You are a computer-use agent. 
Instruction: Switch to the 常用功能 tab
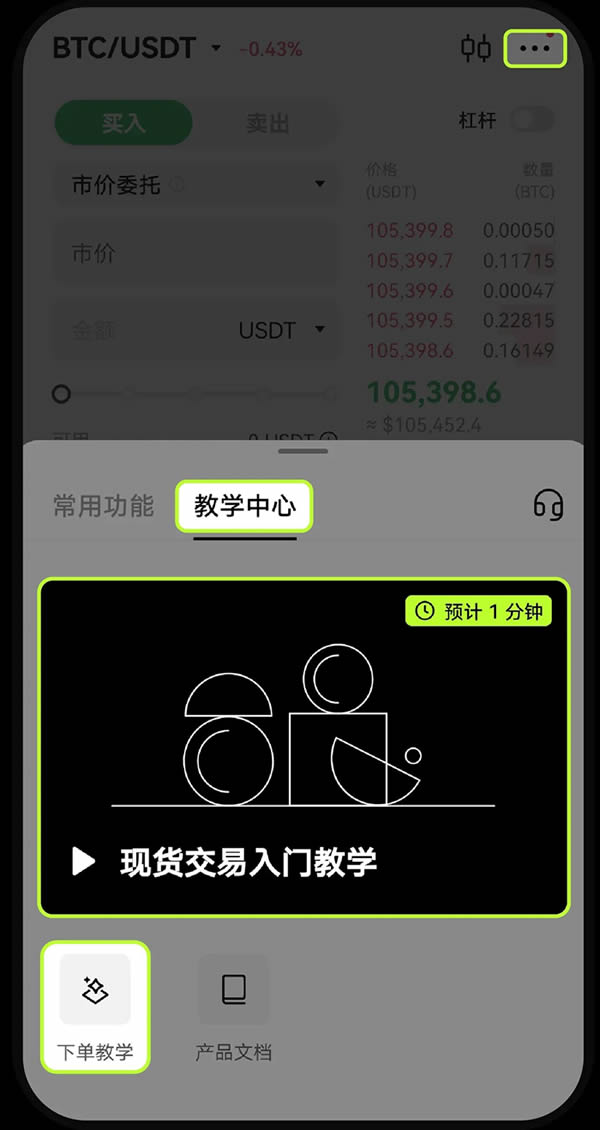click(x=103, y=506)
